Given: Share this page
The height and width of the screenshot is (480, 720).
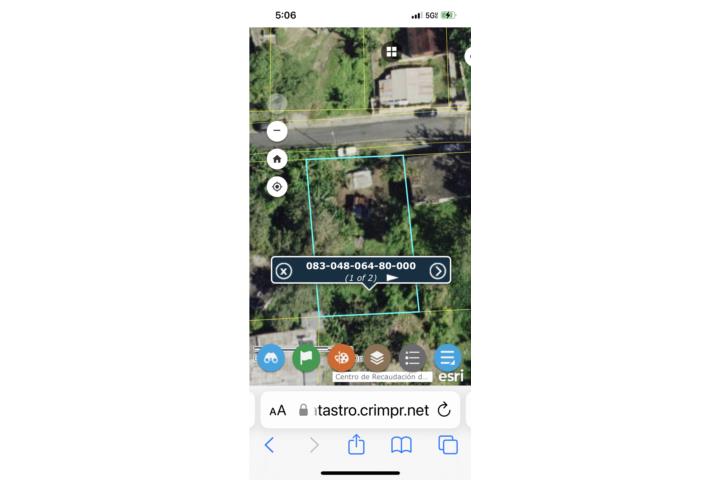Looking at the screenshot, I should tap(356, 446).
